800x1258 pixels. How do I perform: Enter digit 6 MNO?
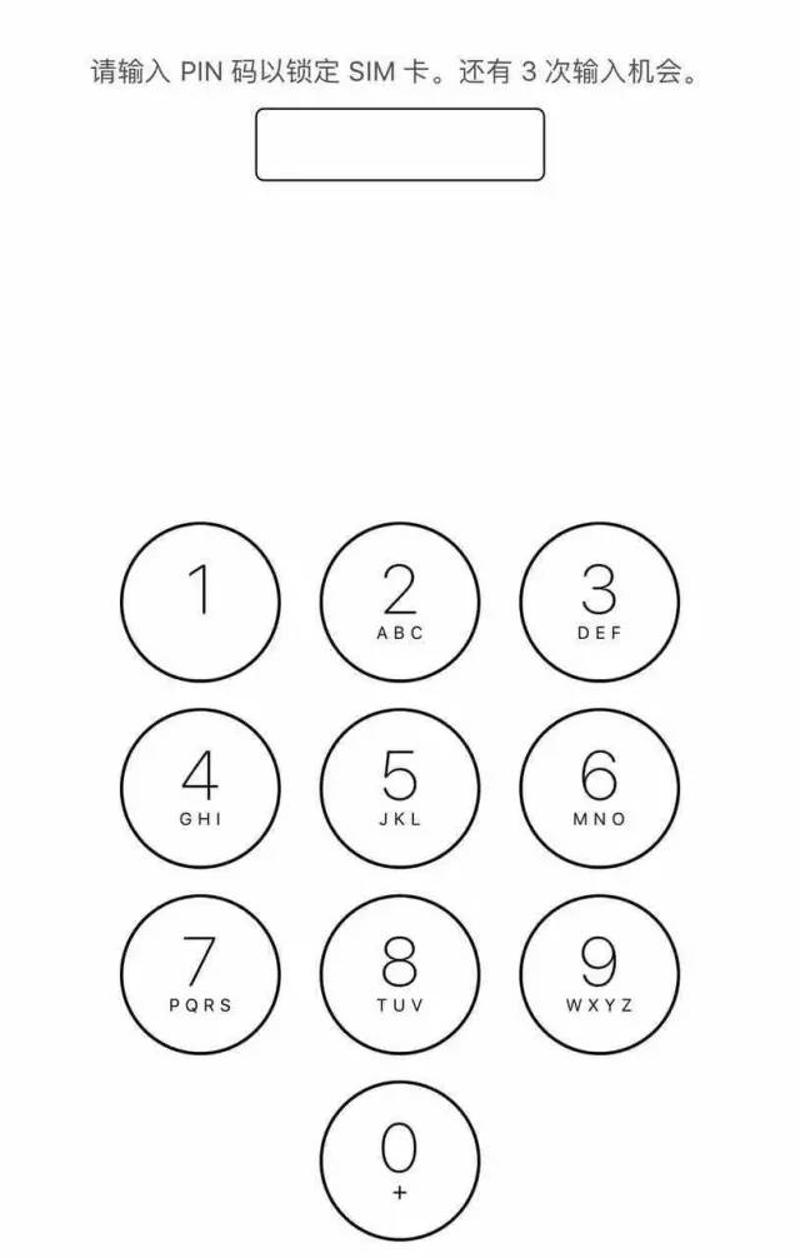click(x=599, y=788)
